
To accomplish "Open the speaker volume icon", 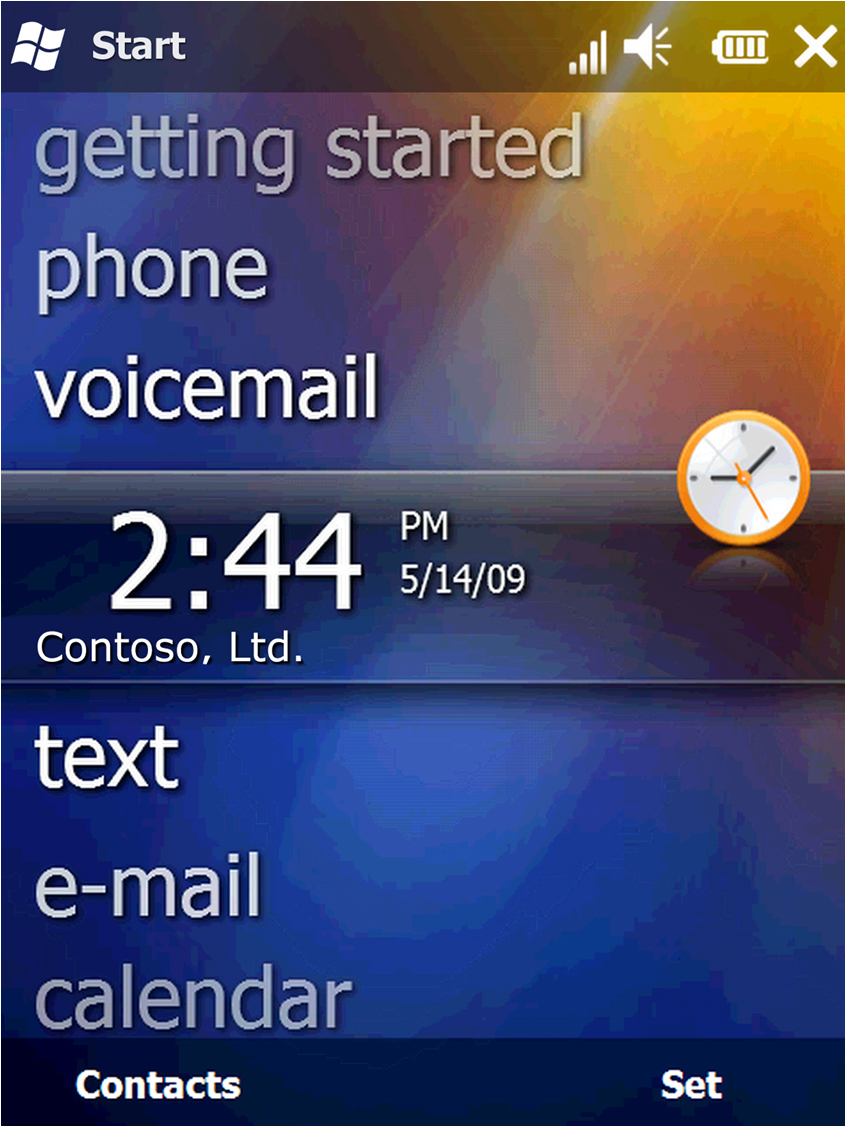I will pyautogui.click(x=647, y=48).
